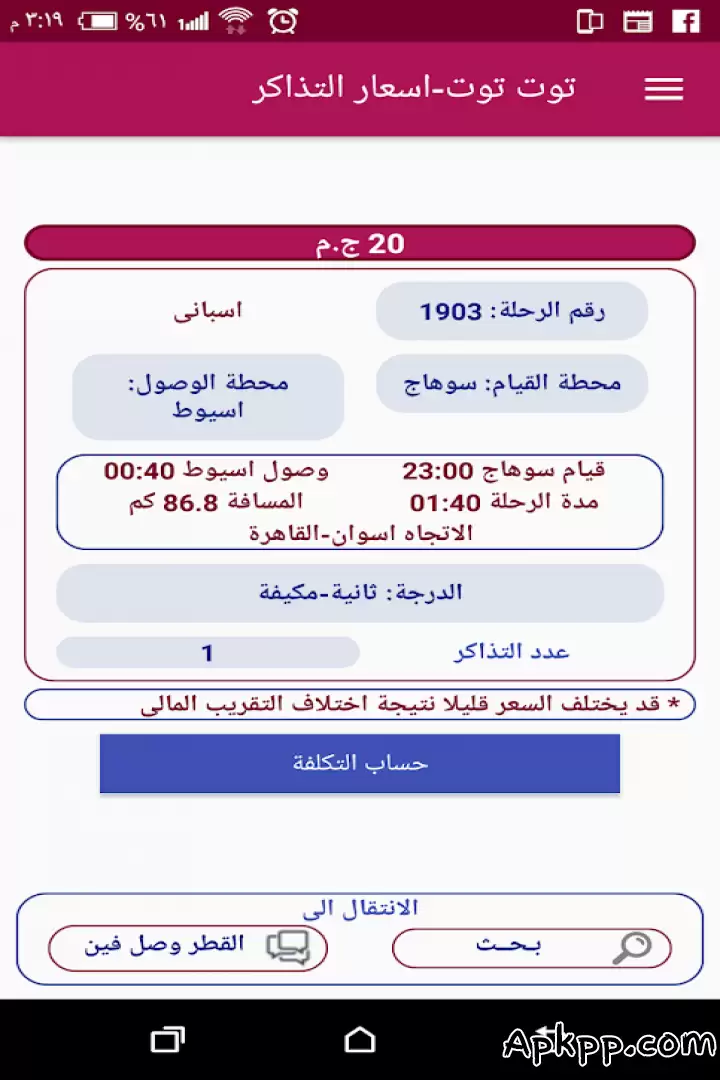Click the dual-screen icon beside the Facebook icon
Screen dimensions: 720x1080
590,22
